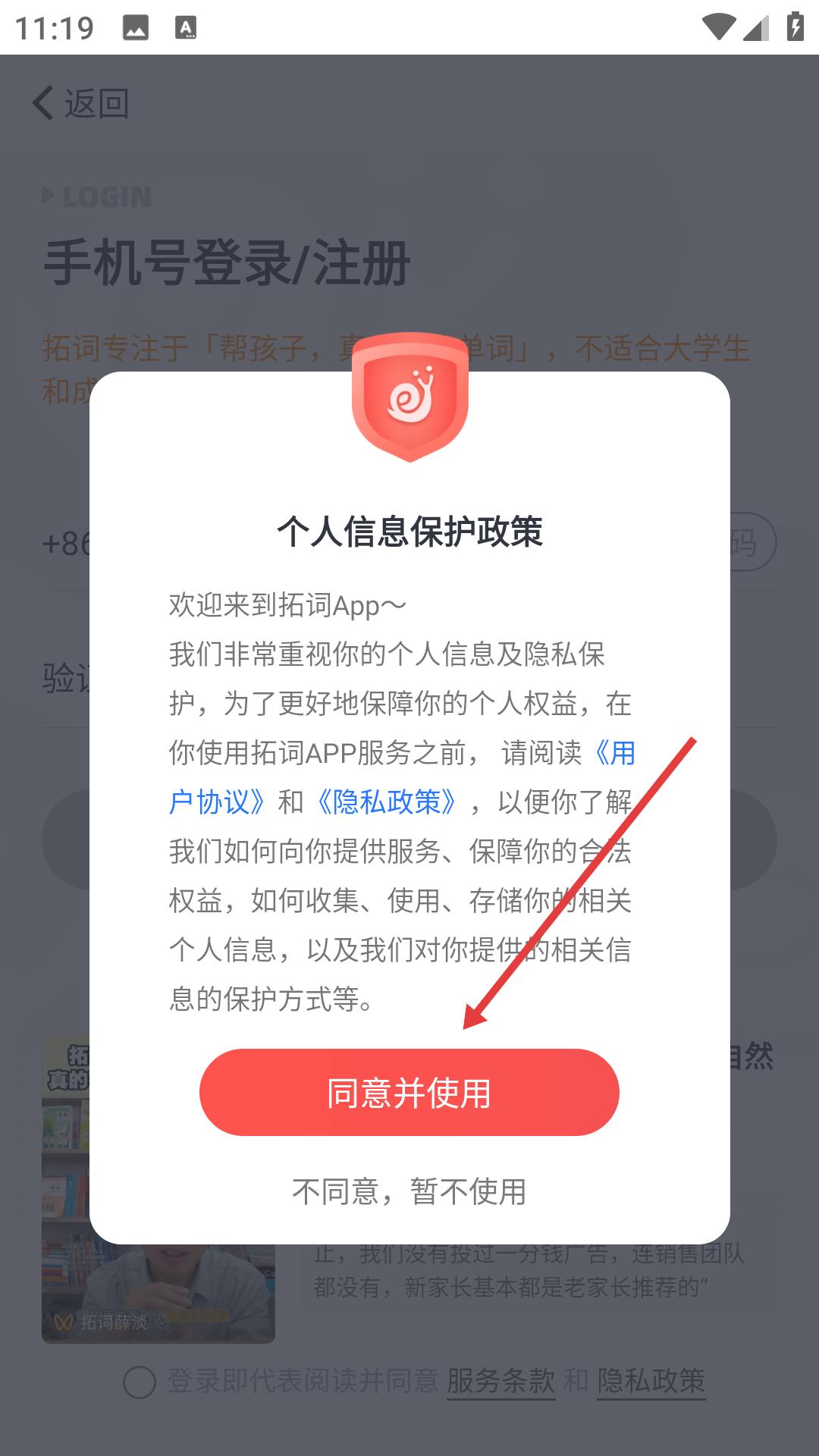Decline with 不同意，暂不使用

(409, 1191)
